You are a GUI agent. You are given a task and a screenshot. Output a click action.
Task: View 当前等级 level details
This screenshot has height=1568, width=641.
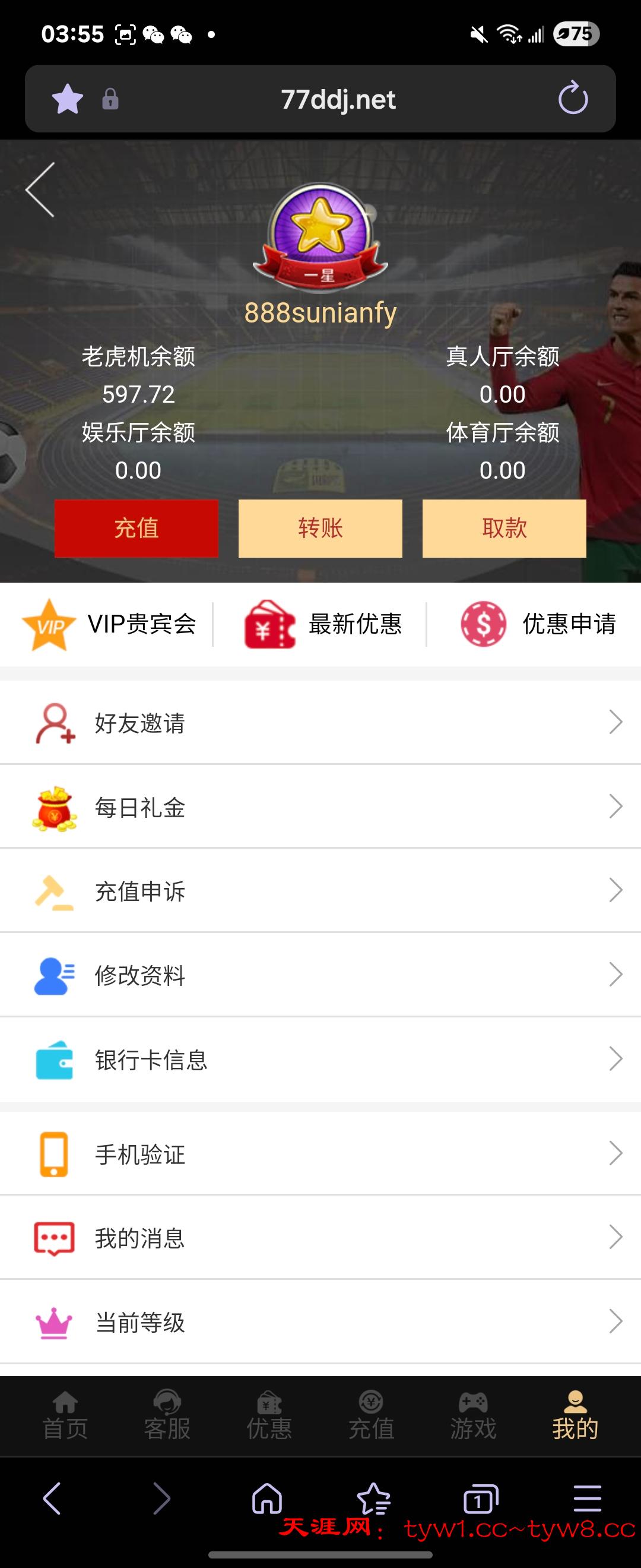[x=320, y=1322]
